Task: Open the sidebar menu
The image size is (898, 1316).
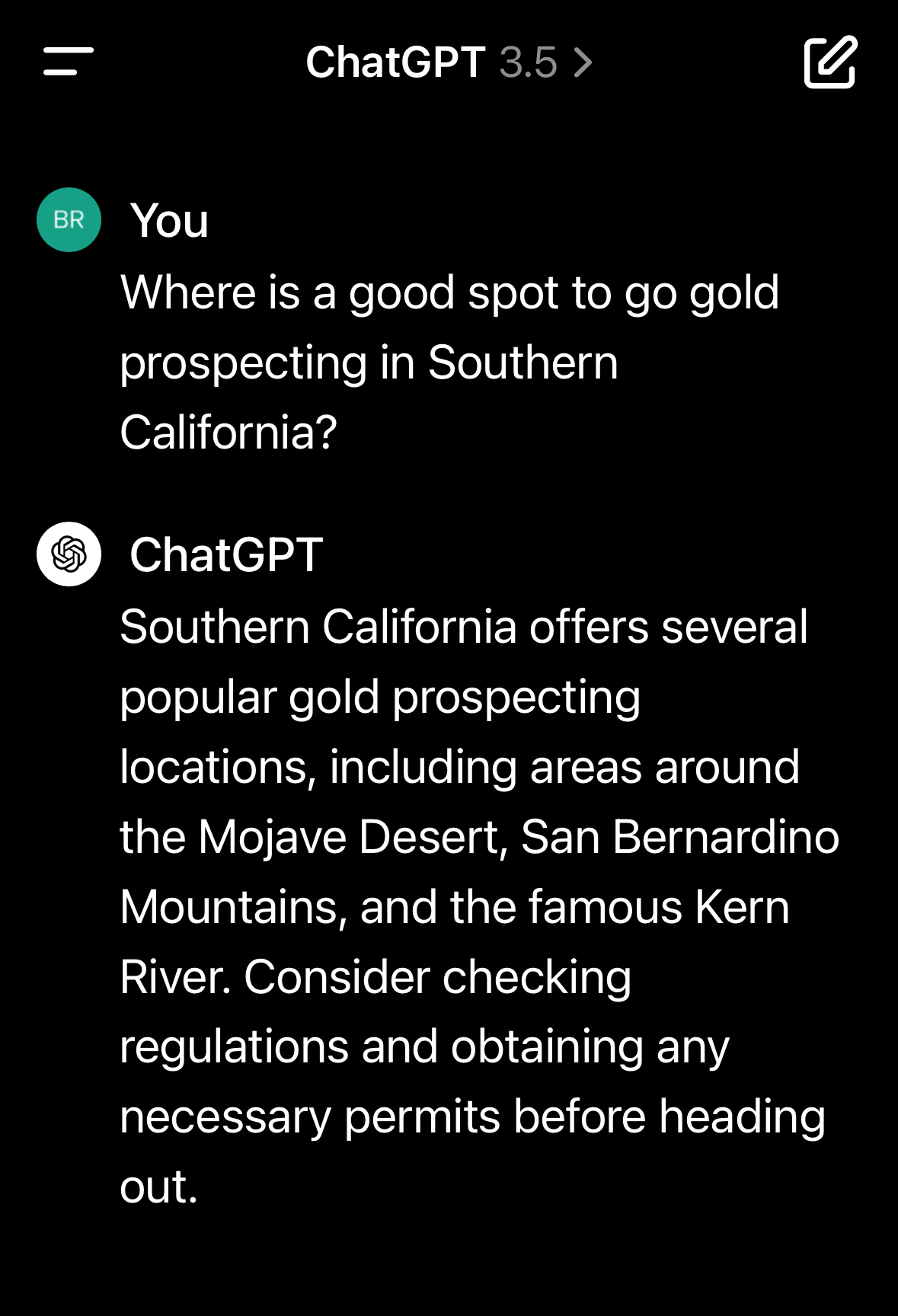Action: click(69, 62)
